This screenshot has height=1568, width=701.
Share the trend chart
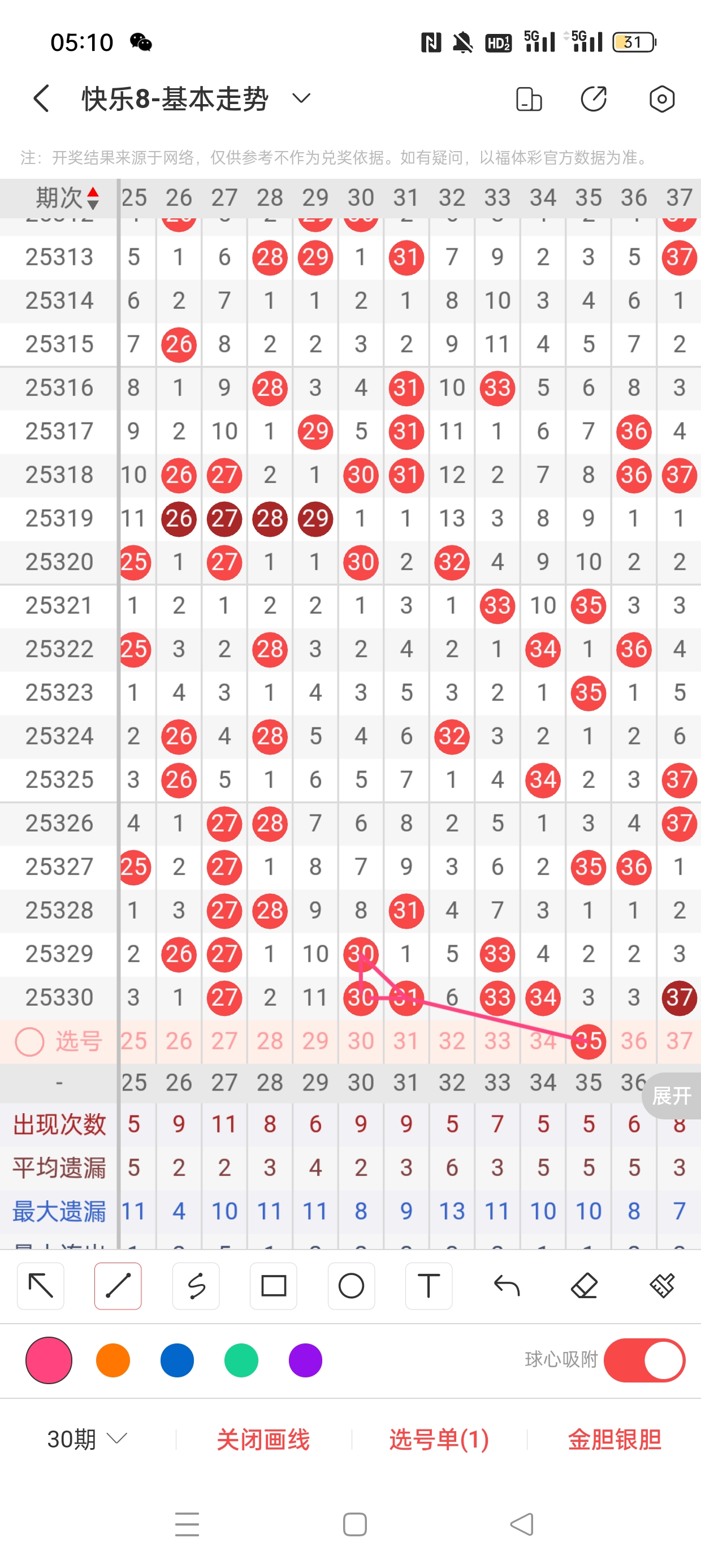594,99
